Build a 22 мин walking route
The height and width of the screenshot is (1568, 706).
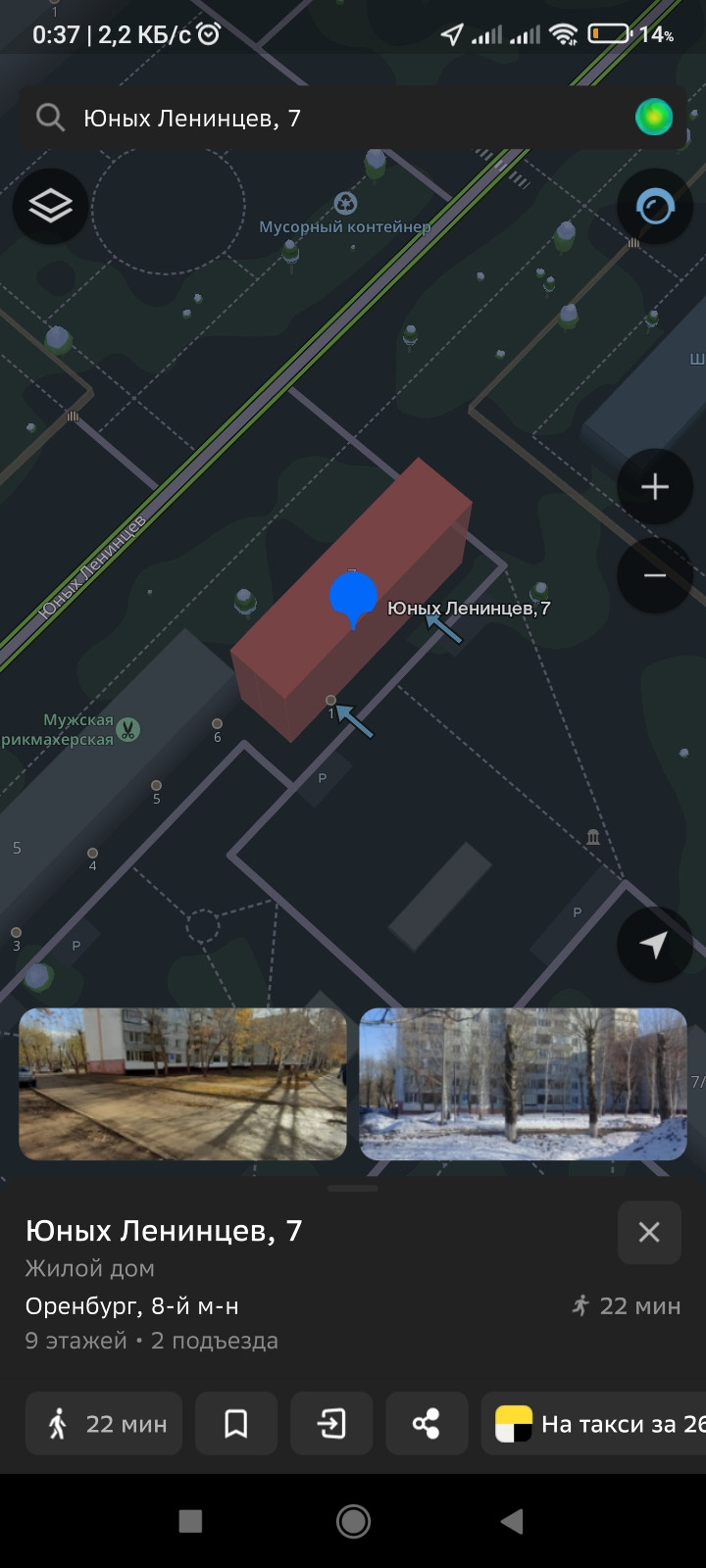(105, 1424)
